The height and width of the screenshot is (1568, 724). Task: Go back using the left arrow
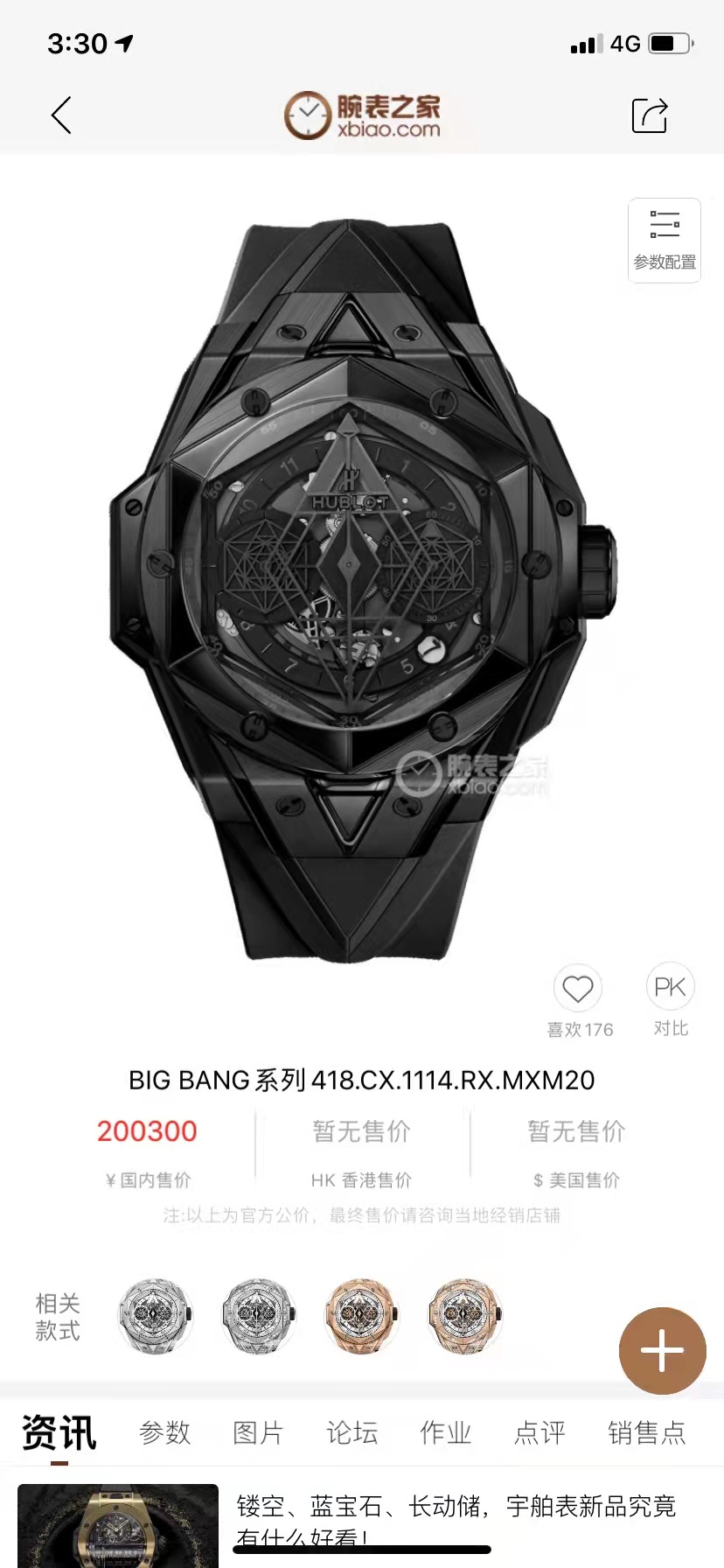60,115
